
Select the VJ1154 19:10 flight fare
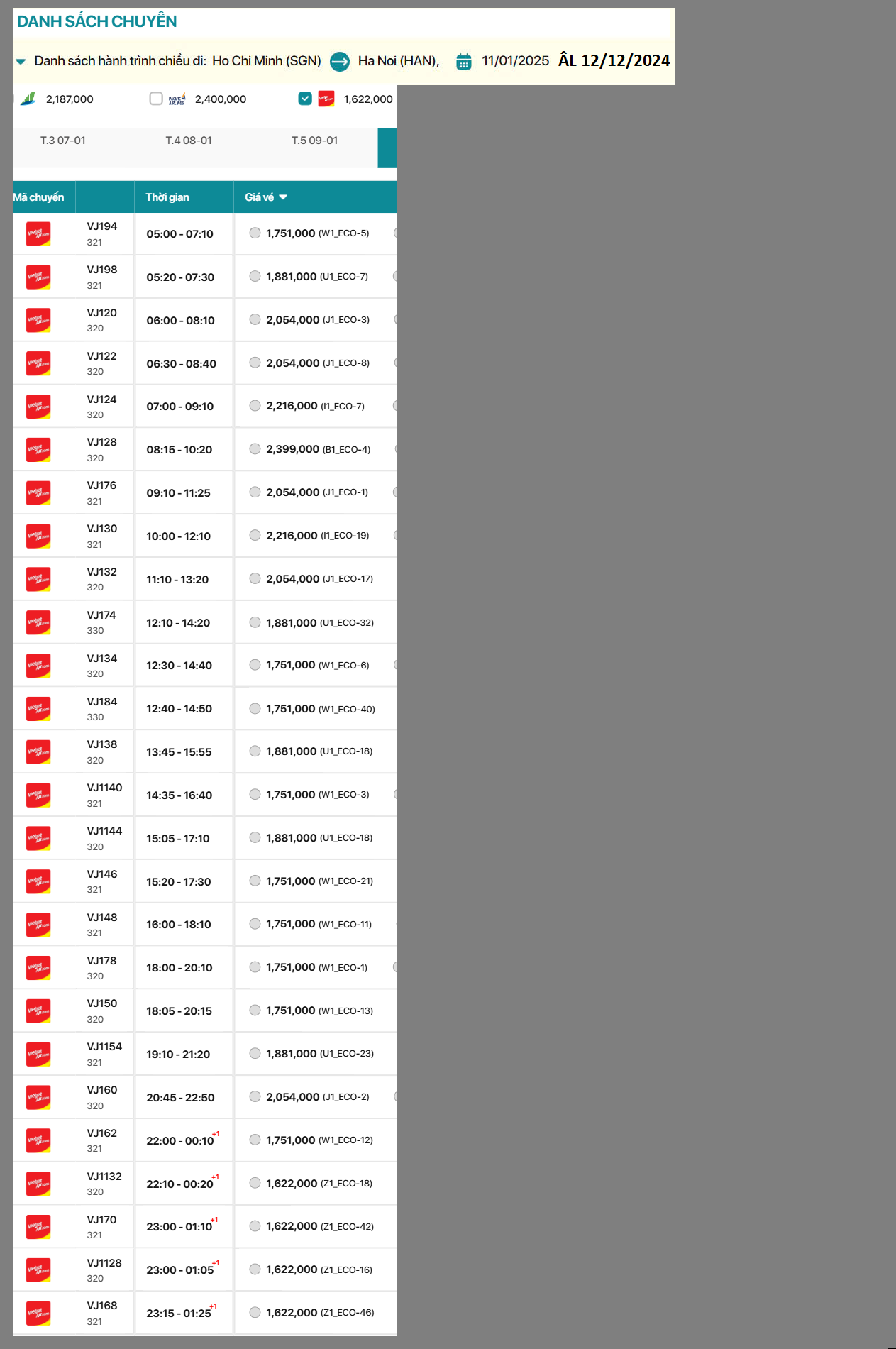(255, 1054)
